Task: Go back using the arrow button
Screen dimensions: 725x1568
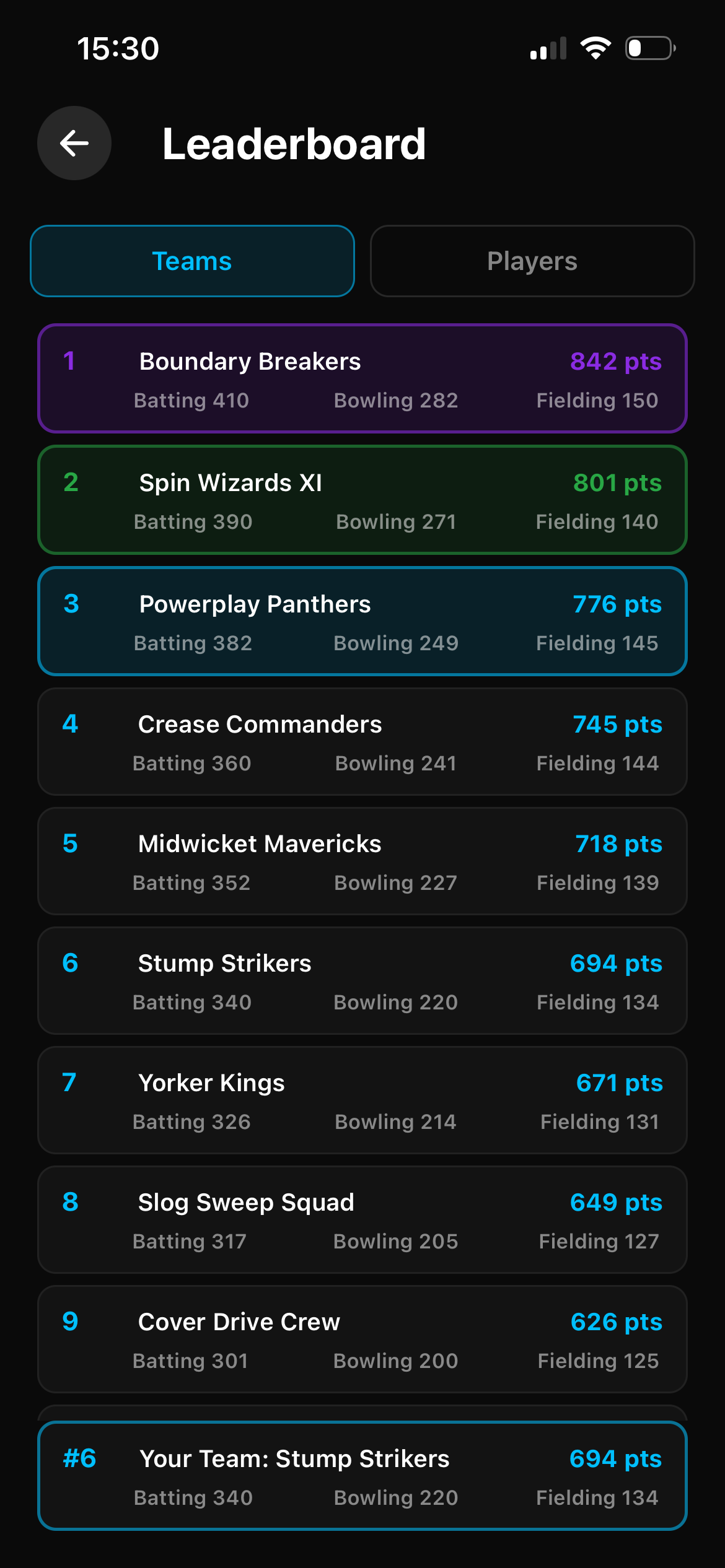Action: tap(74, 143)
